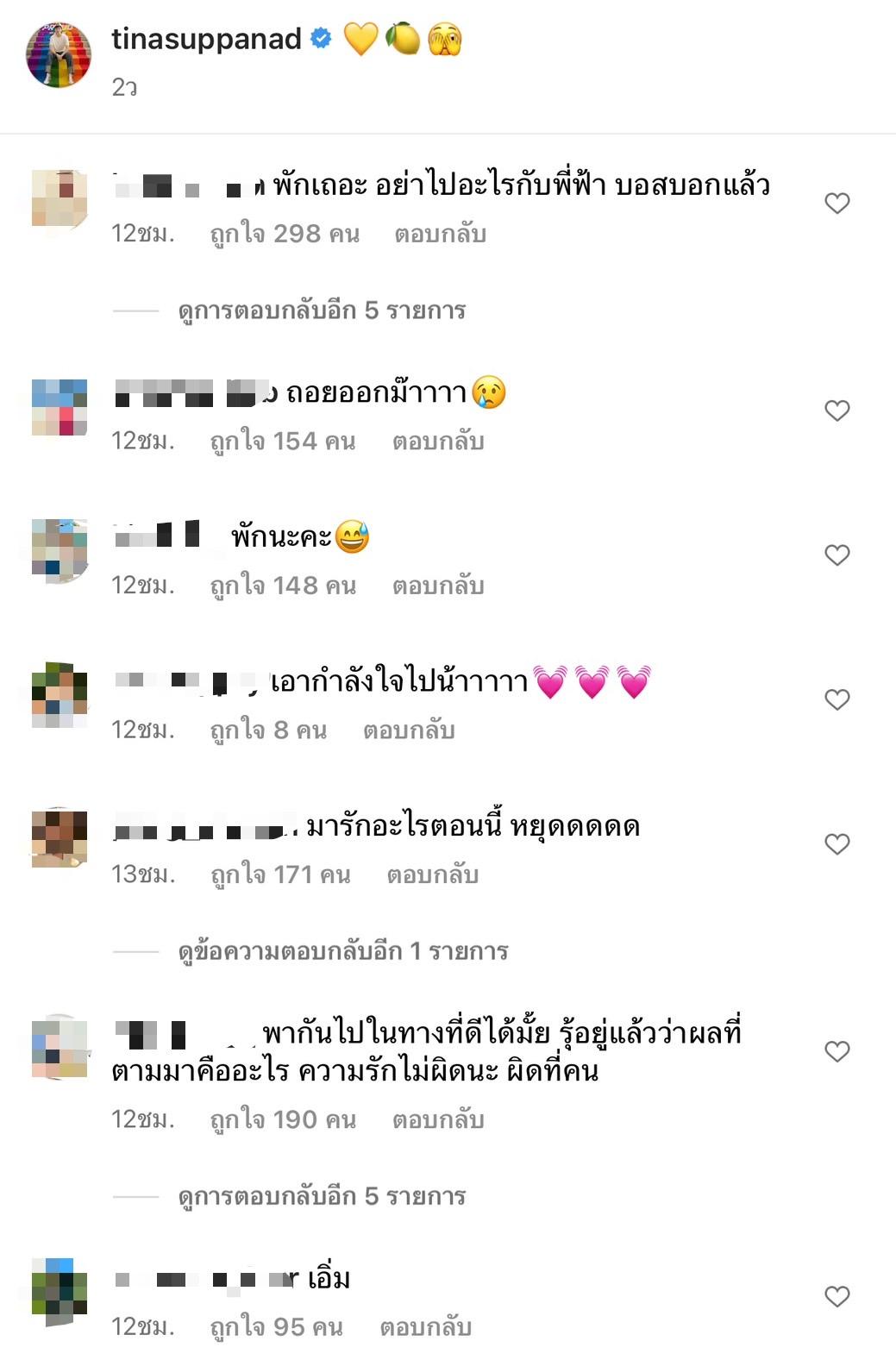Reply to the comment with 190 likes
The image size is (896, 1360).
pyautogui.click(x=437, y=1119)
